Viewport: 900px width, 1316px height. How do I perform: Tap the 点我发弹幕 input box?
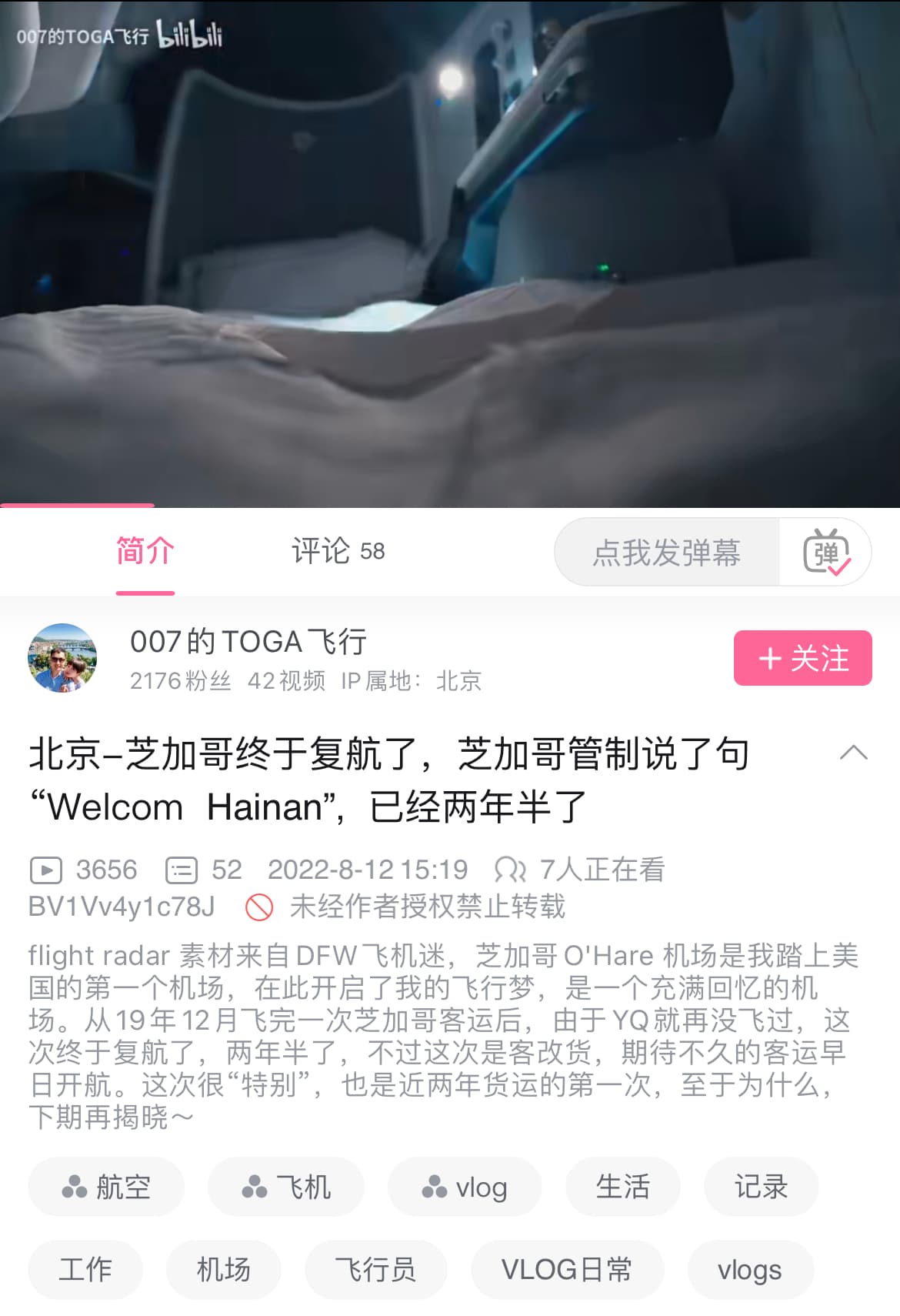(667, 553)
